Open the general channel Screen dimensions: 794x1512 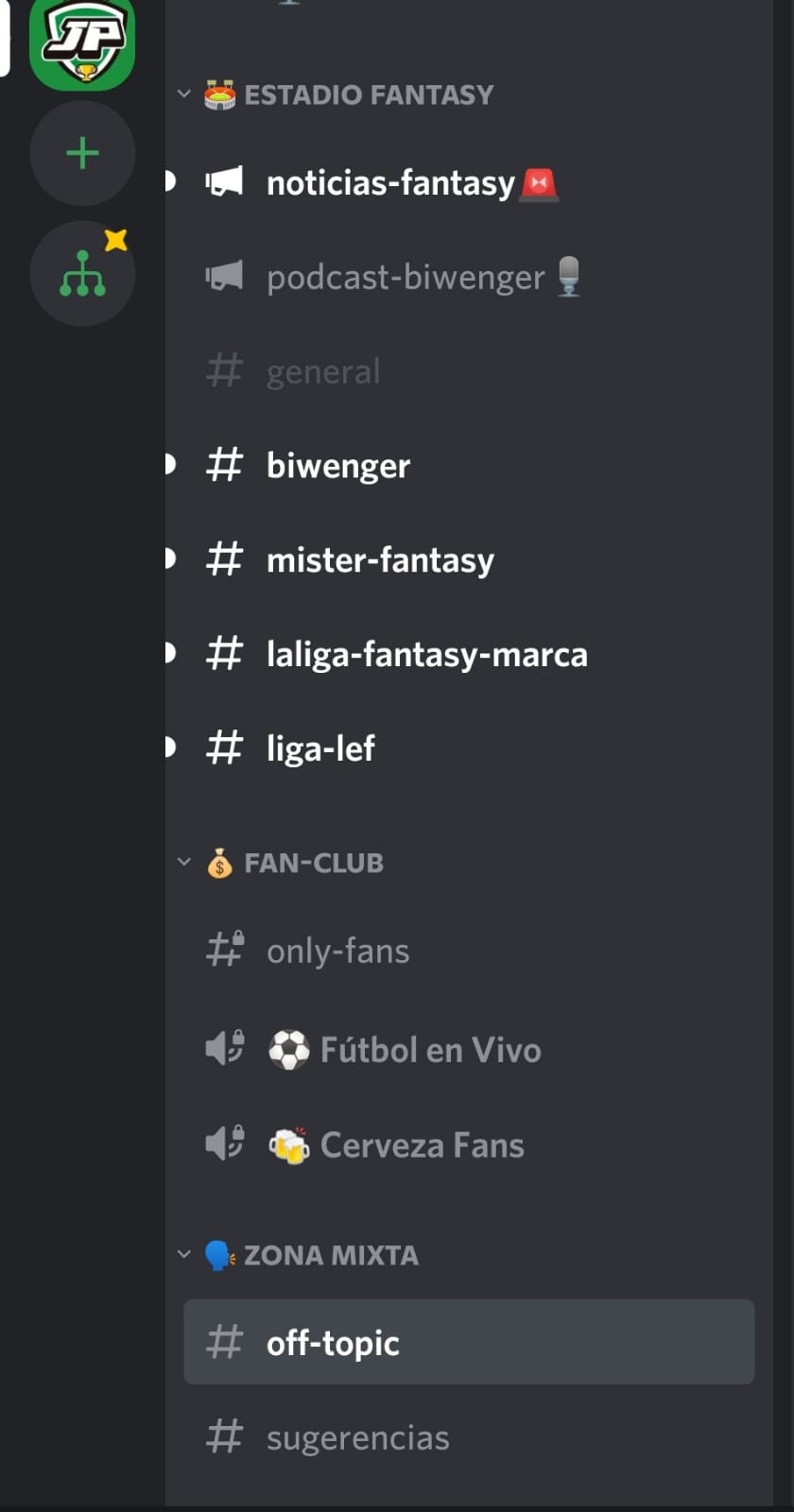[x=469, y=371]
